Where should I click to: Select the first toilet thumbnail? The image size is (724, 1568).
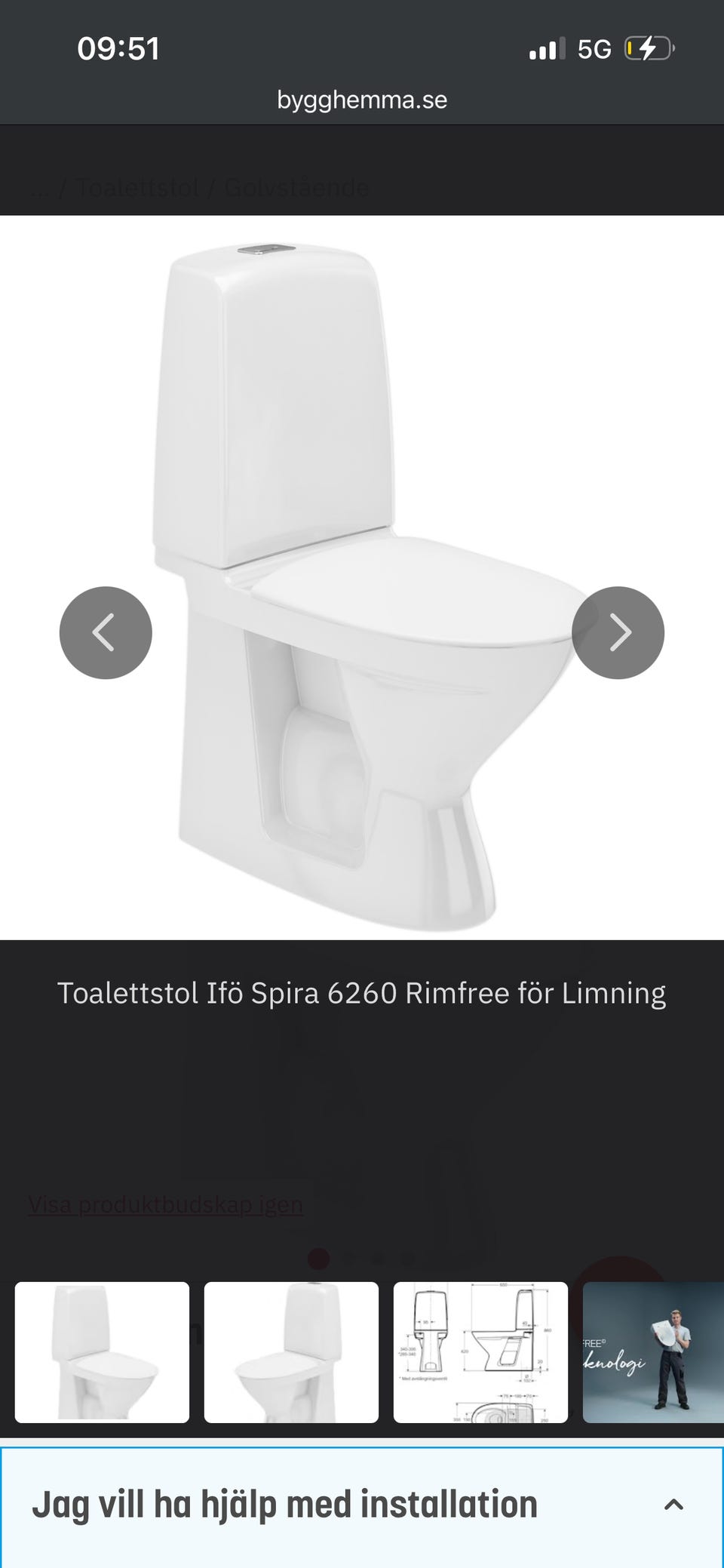[x=102, y=1352]
